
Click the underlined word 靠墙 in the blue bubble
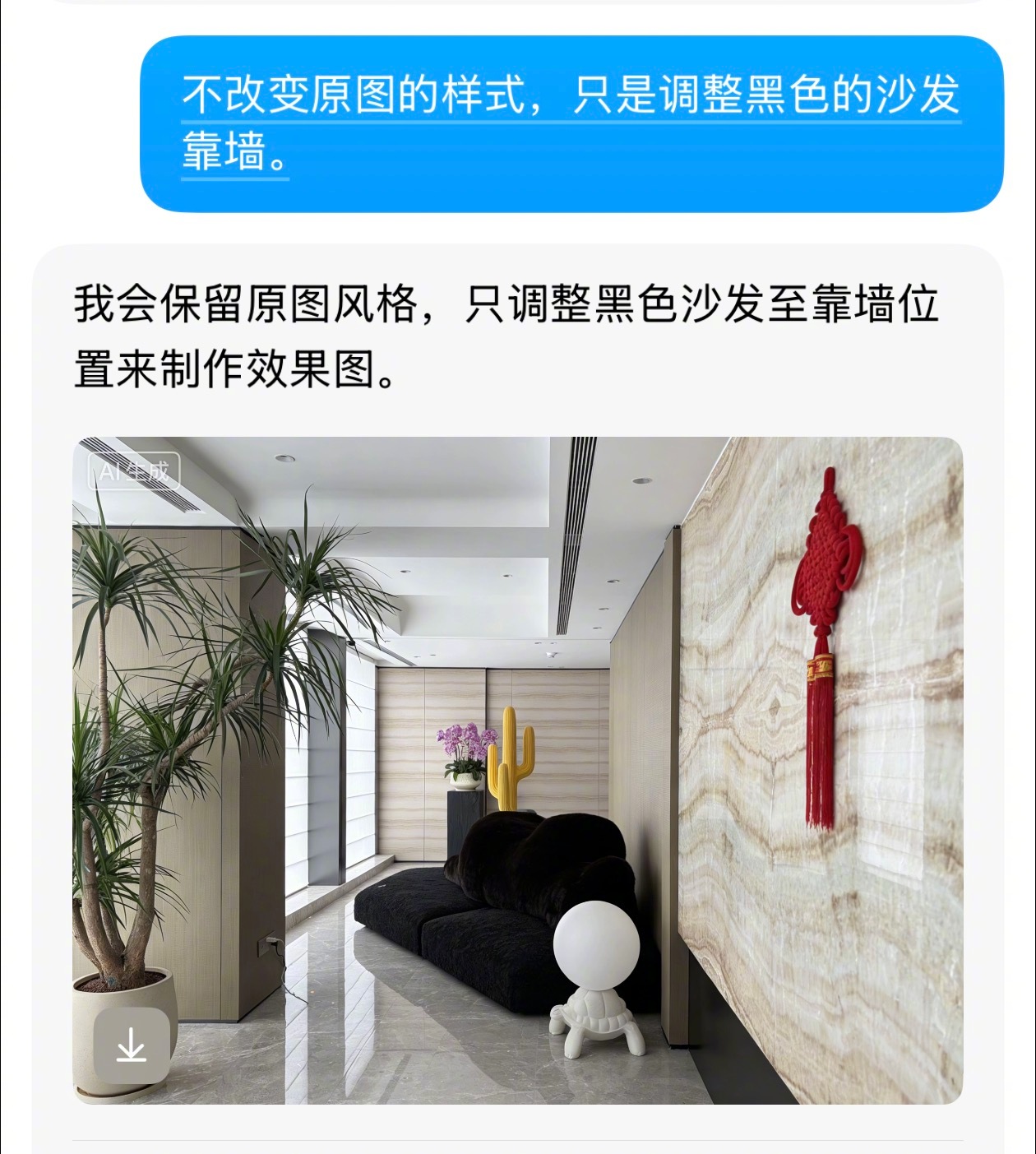[x=224, y=152]
